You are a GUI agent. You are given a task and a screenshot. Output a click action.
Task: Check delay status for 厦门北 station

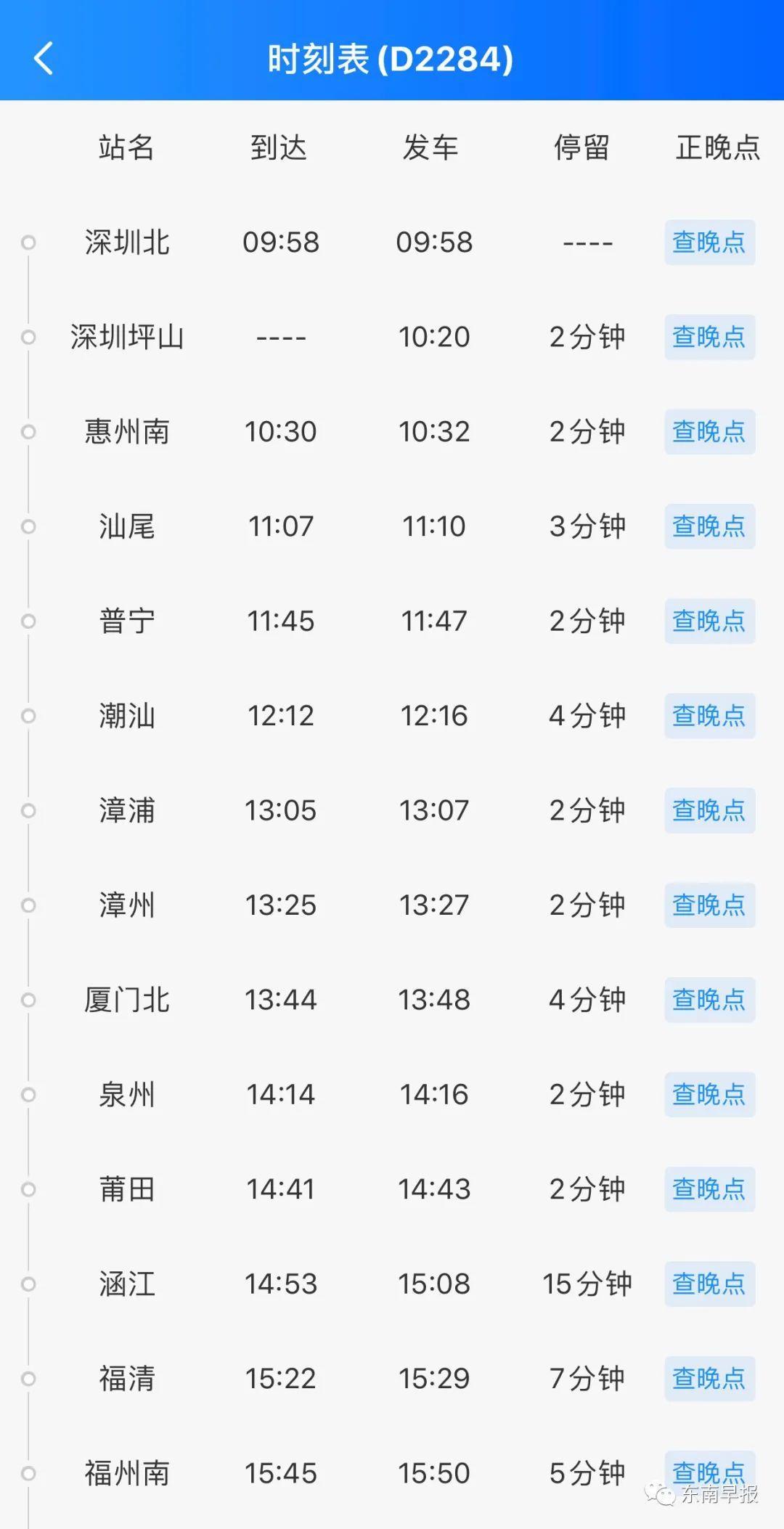click(709, 1000)
